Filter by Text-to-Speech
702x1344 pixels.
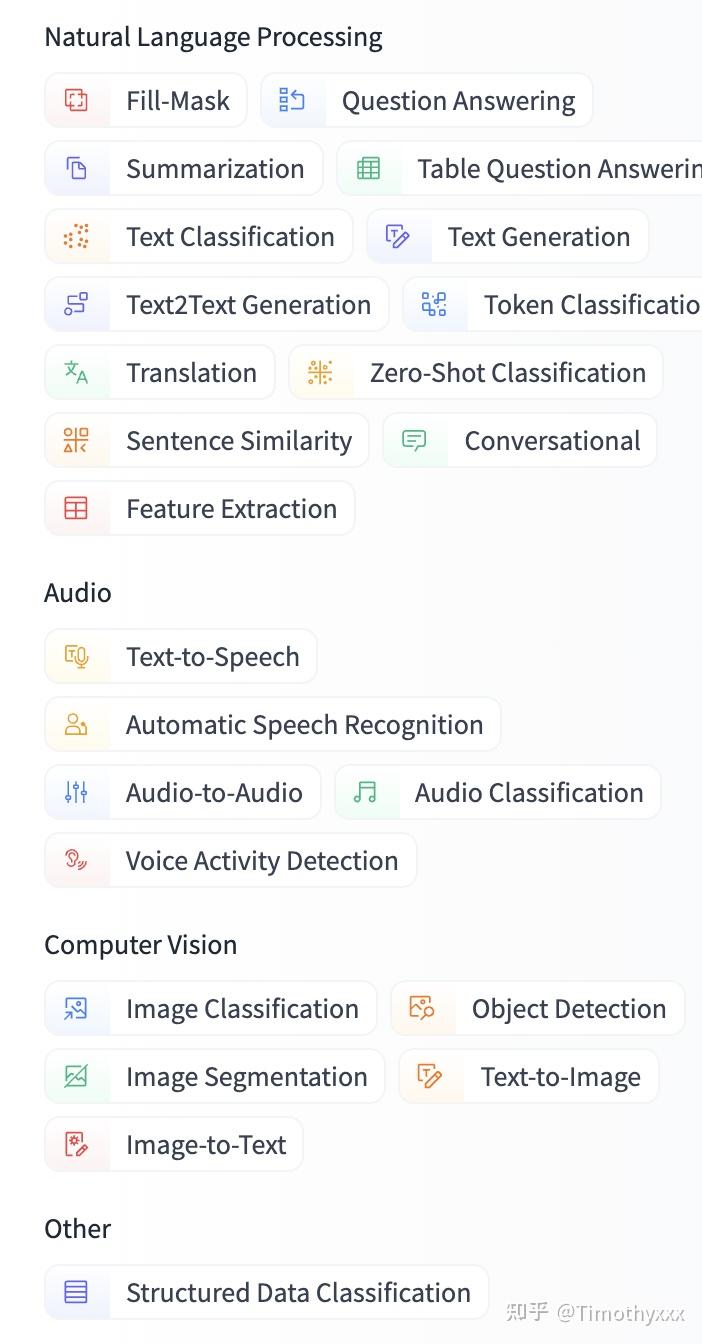[x=181, y=657]
